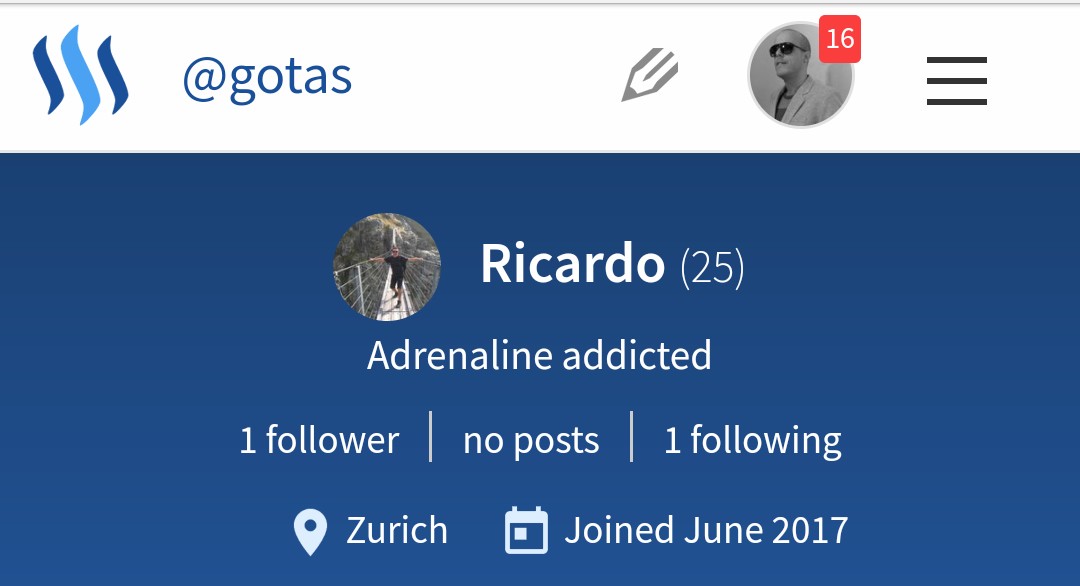The image size is (1080, 586).
Task: Open the no posts link
Action: (x=531, y=440)
